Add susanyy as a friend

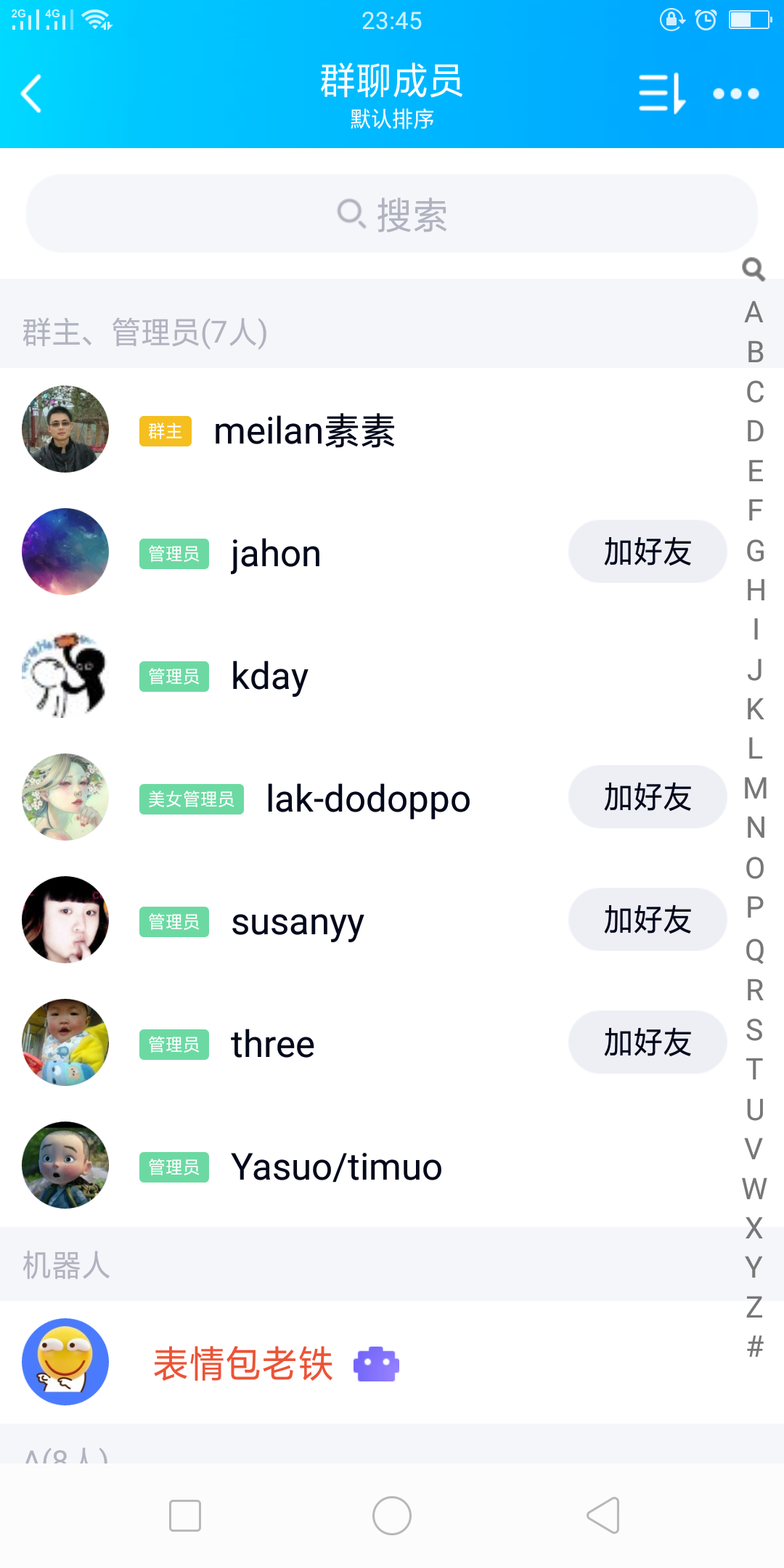coord(647,920)
